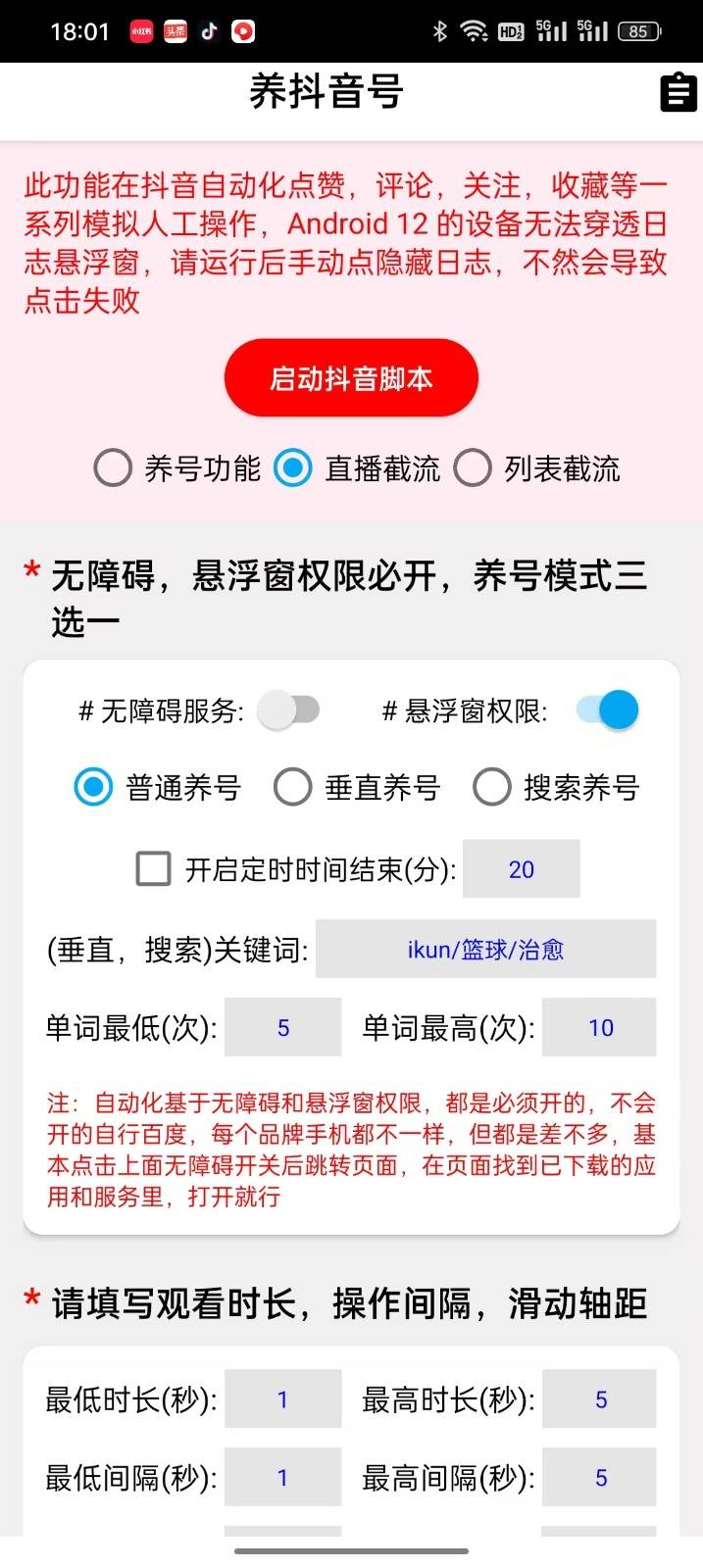Enable the 无障碍服务 switch

tap(289, 710)
